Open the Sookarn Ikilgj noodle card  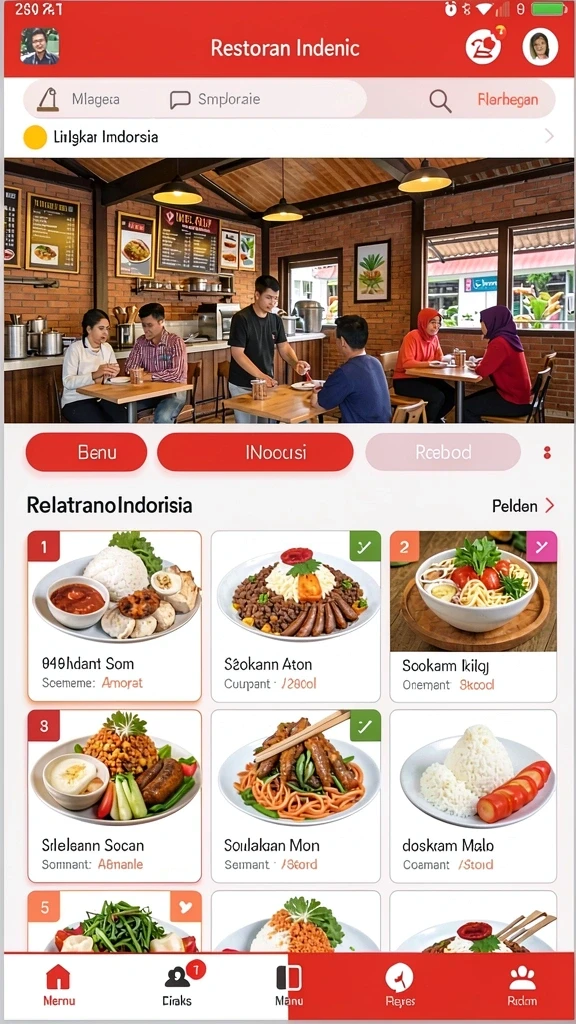coord(473,616)
